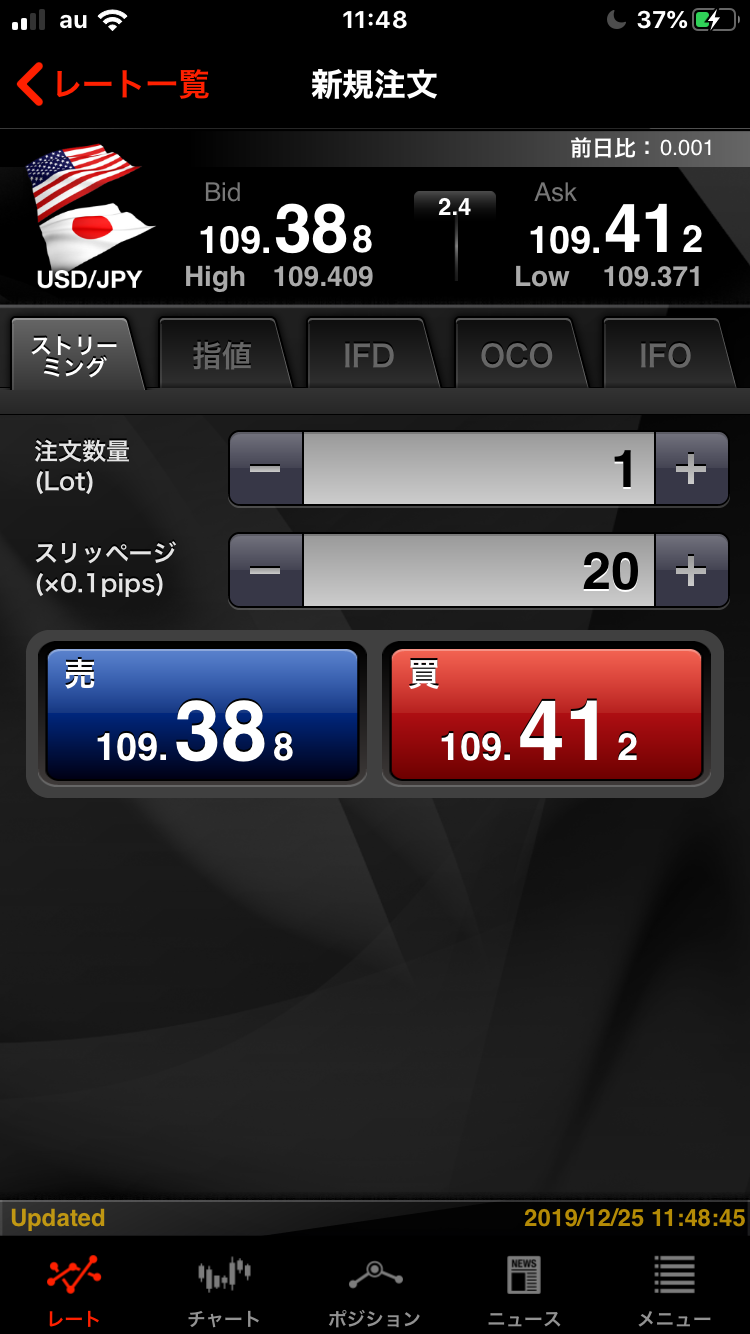Select the ストリーミング order tab
750x1334 pixels.
pos(74,356)
